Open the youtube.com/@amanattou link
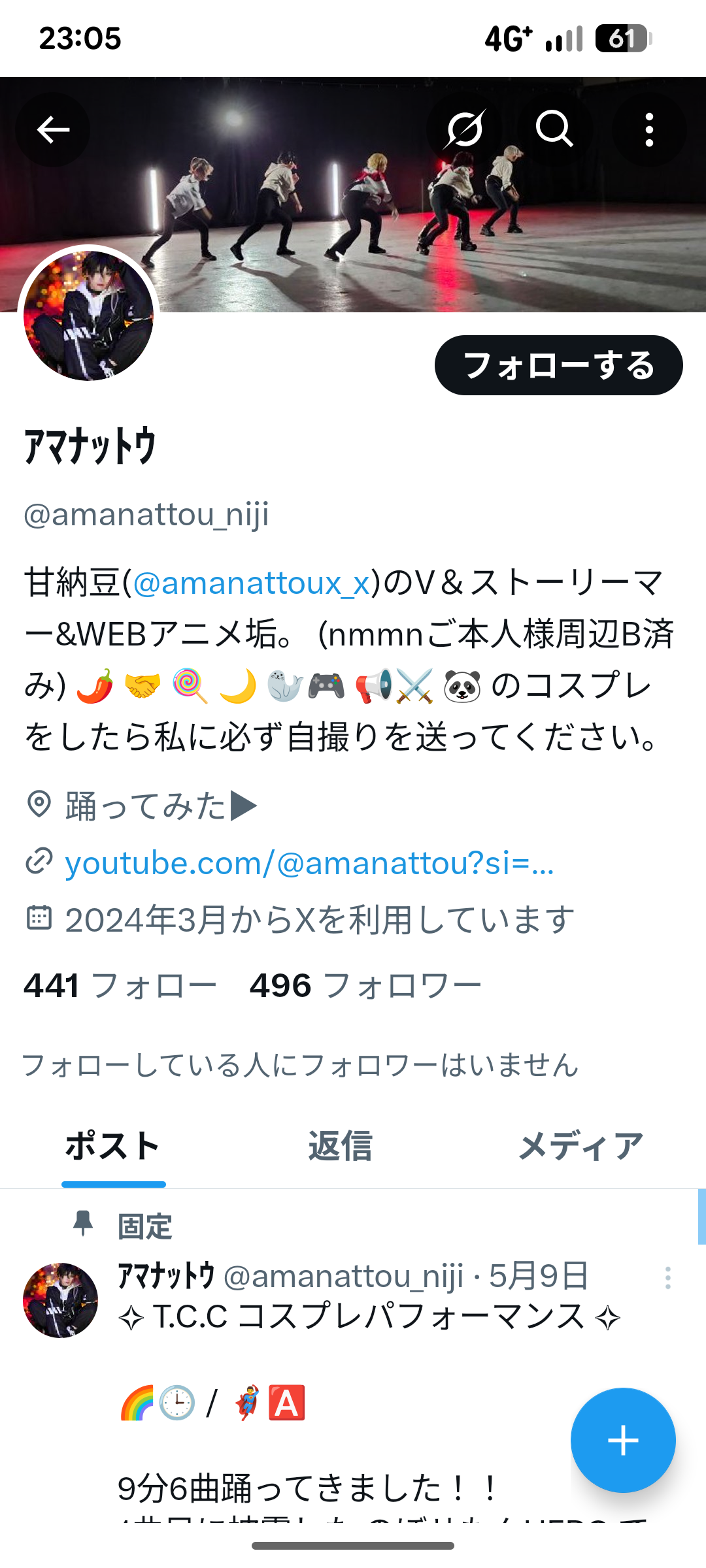Viewport: 706px width, 1568px height. pos(309,863)
